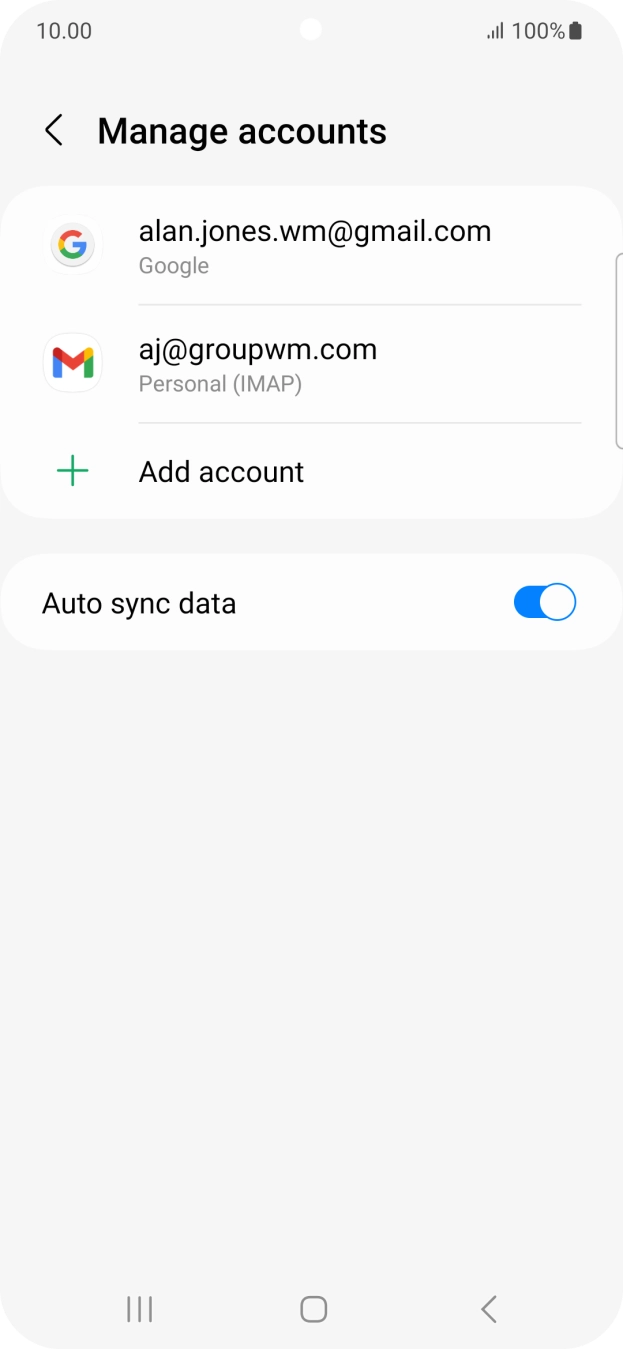Screen dimensions: 623x1349
Task: Add a new account
Action: click(x=221, y=472)
